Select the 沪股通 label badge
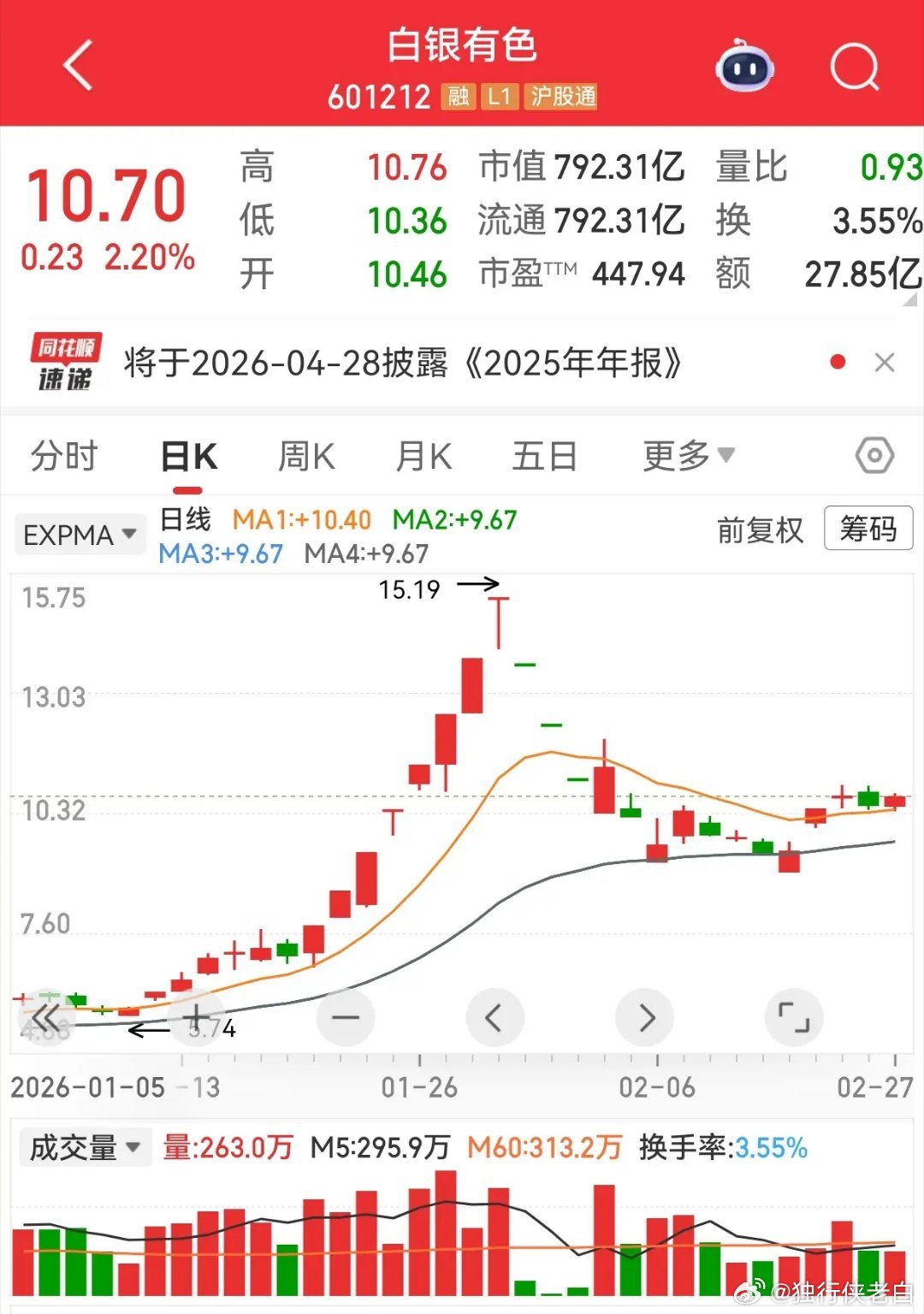Screen dimensions: 924x1314 (560, 98)
